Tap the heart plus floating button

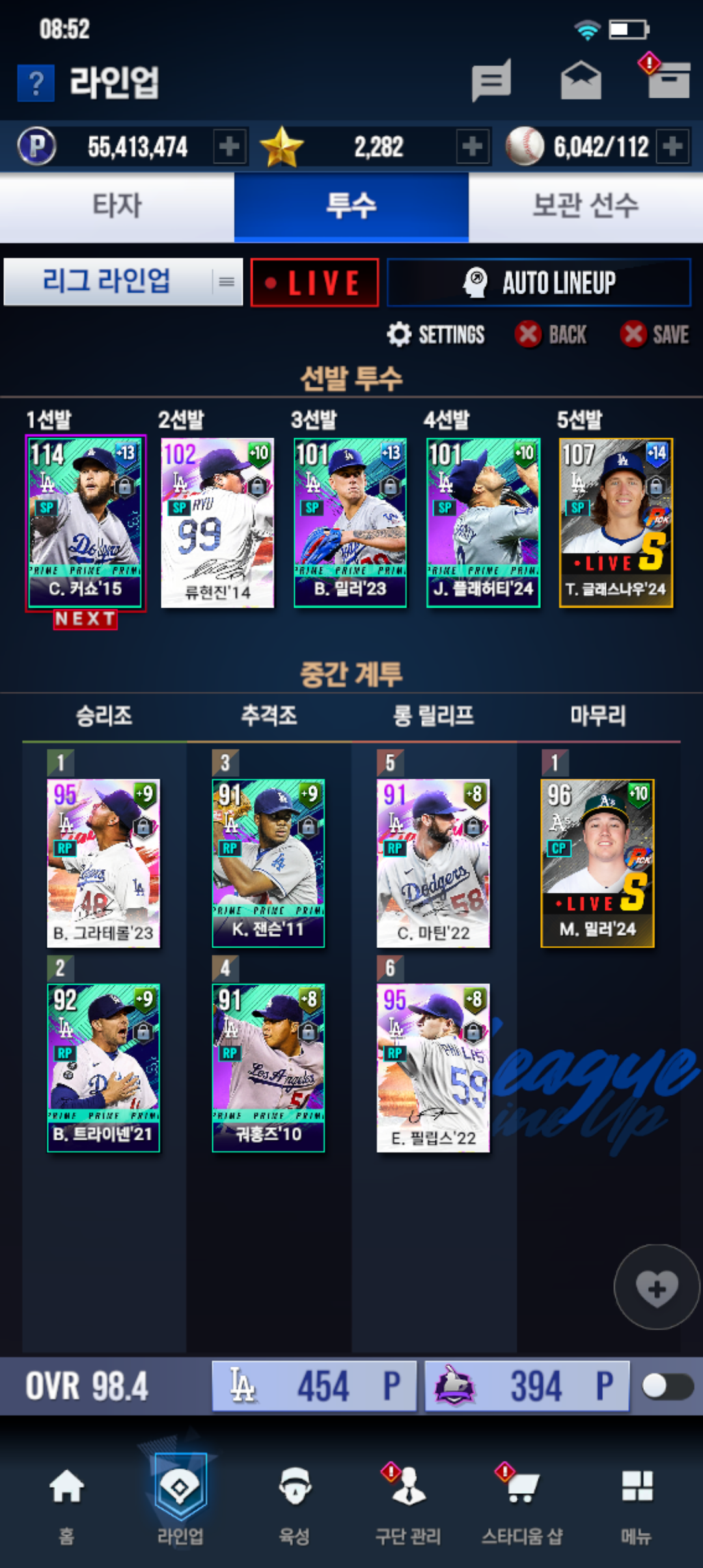click(656, 1287)
